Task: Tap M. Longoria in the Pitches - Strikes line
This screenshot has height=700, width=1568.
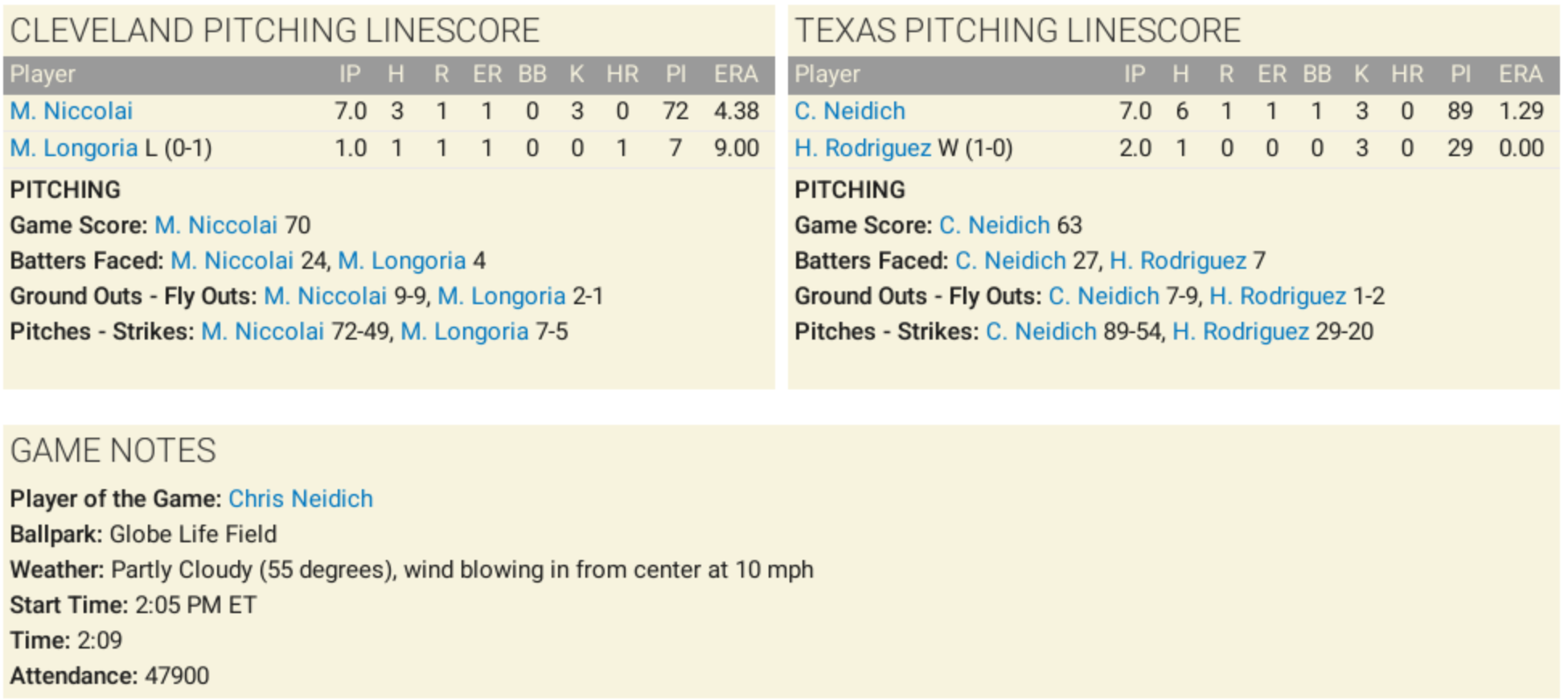Action: point(464,331)
